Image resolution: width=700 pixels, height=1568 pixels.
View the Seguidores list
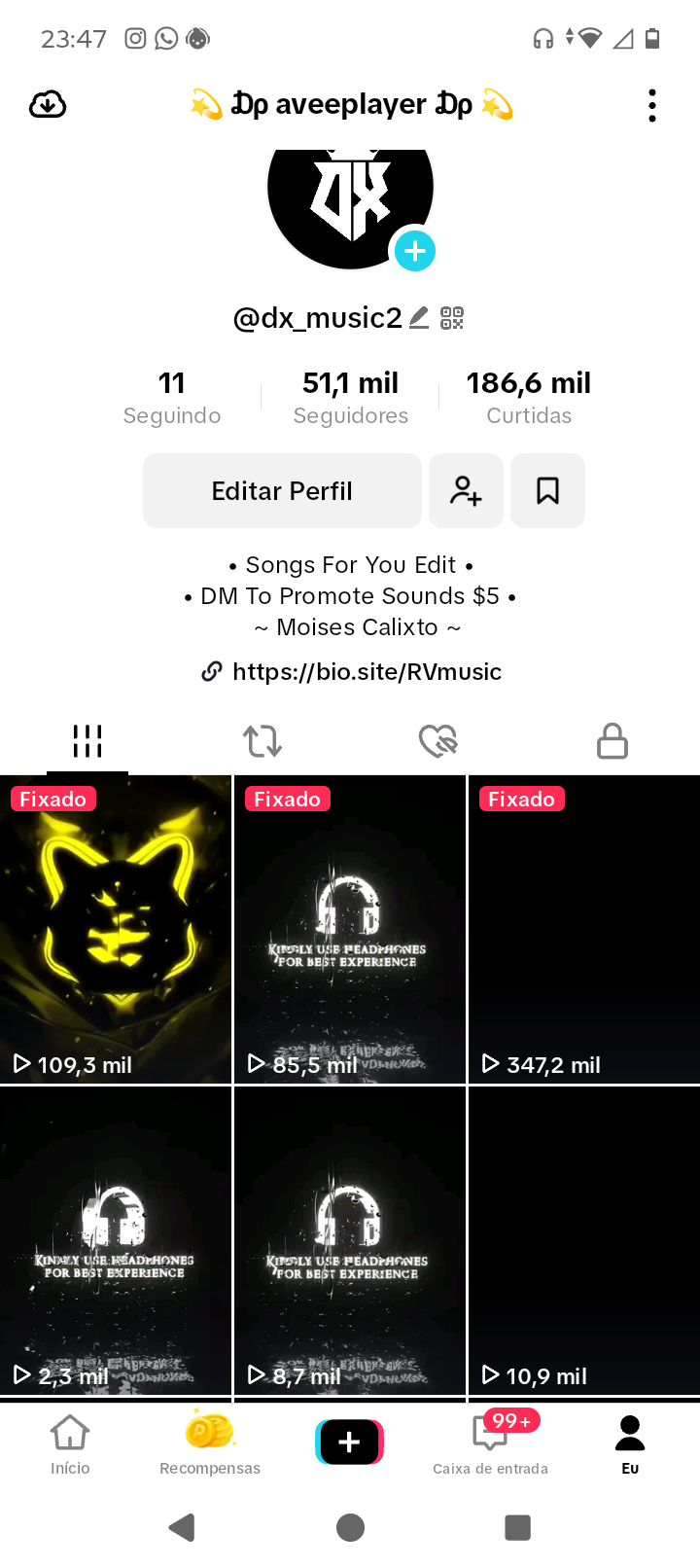coord(350,397)
